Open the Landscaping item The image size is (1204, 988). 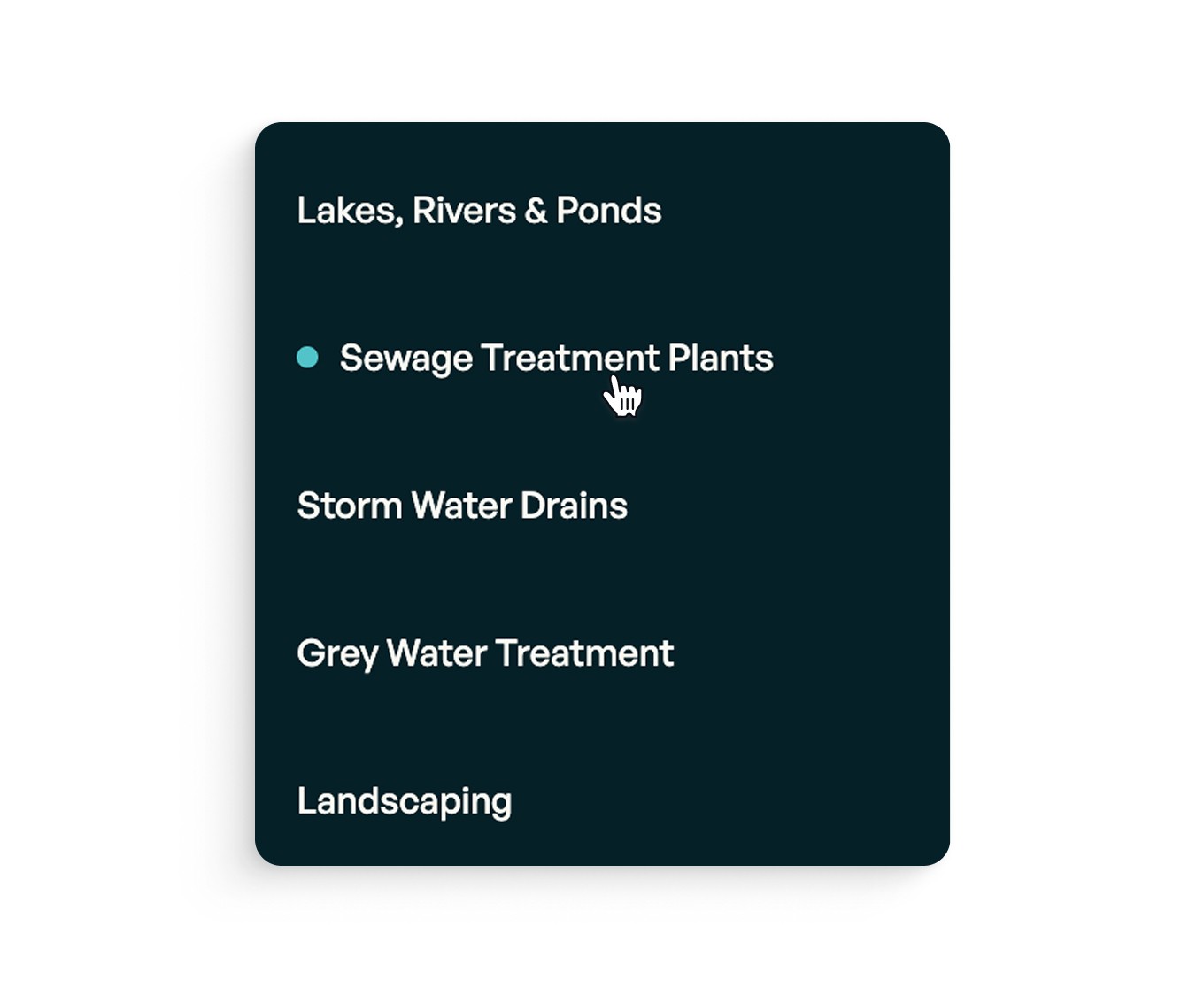[x=405, y=802]
